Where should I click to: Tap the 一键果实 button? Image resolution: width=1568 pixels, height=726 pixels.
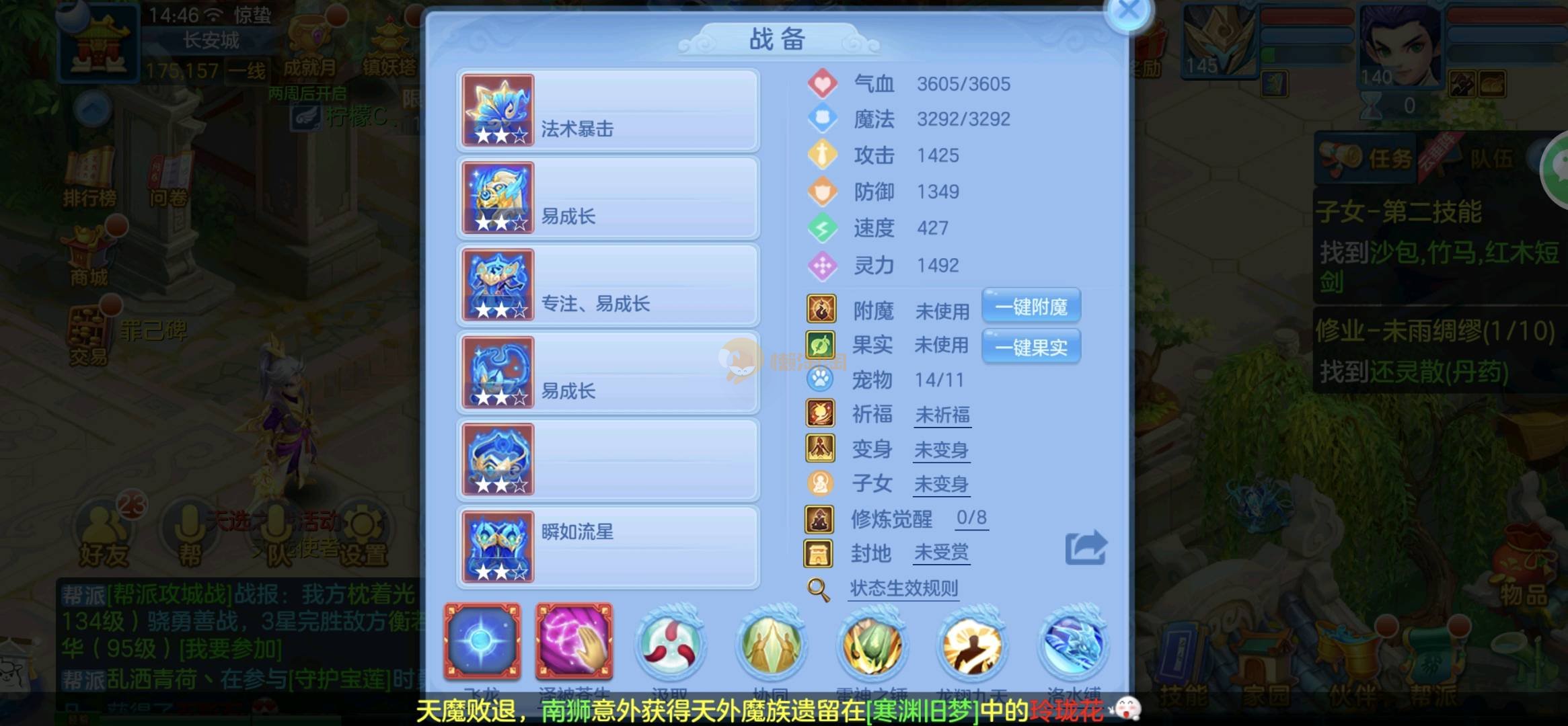(x=1031, y=347)
